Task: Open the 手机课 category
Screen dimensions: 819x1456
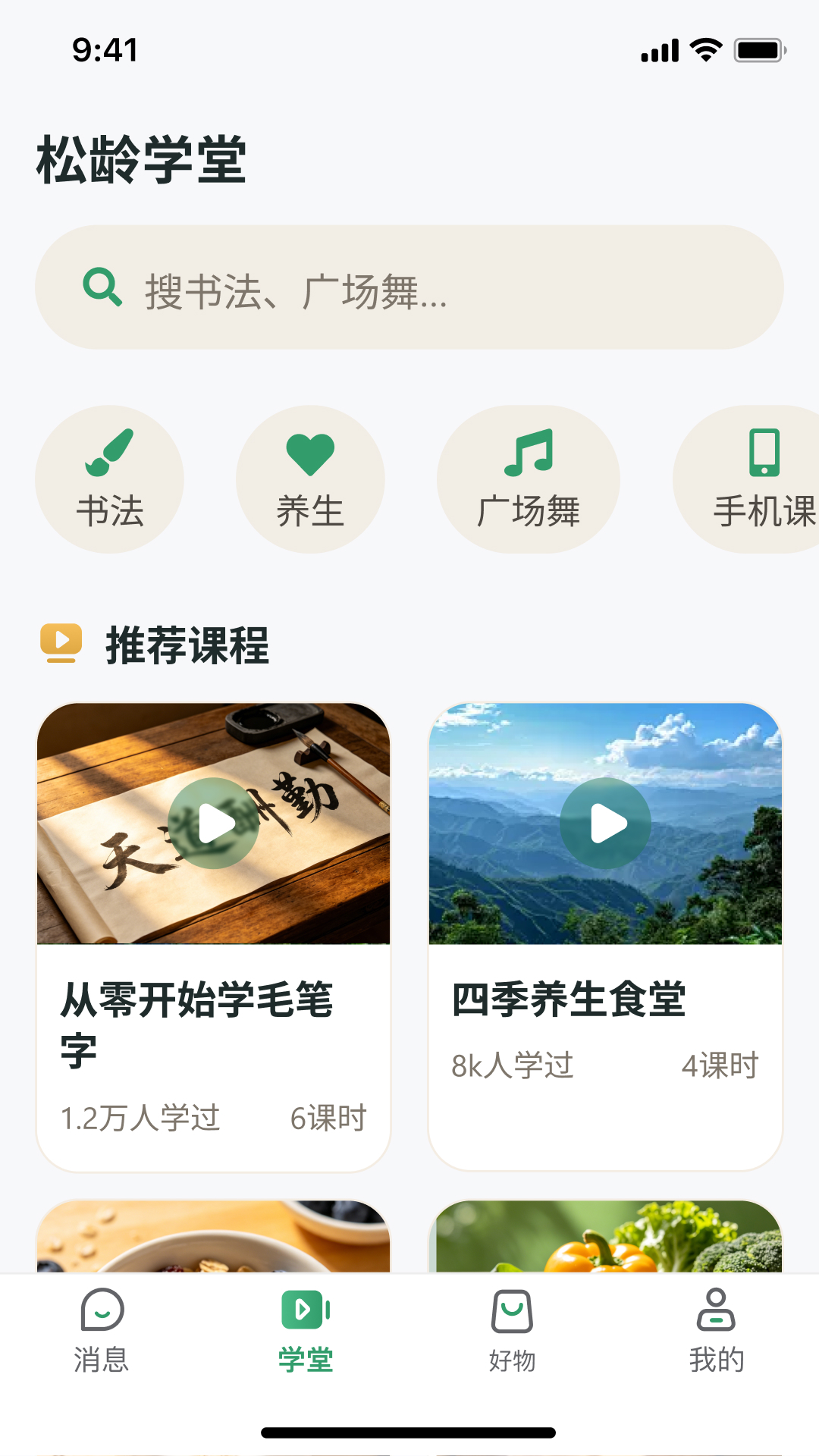Action: [751, 479]
